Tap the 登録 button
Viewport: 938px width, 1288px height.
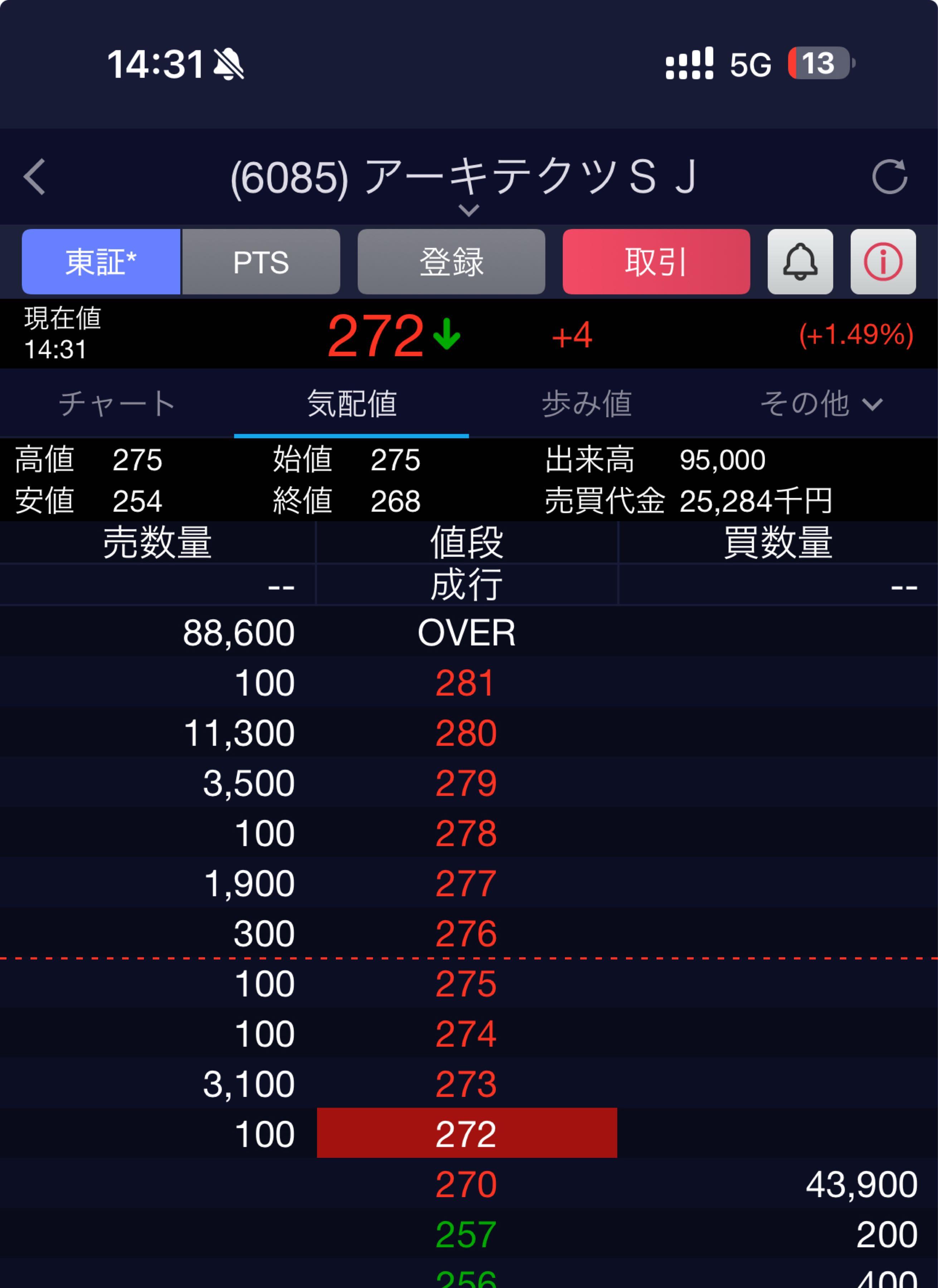(451, 262)
